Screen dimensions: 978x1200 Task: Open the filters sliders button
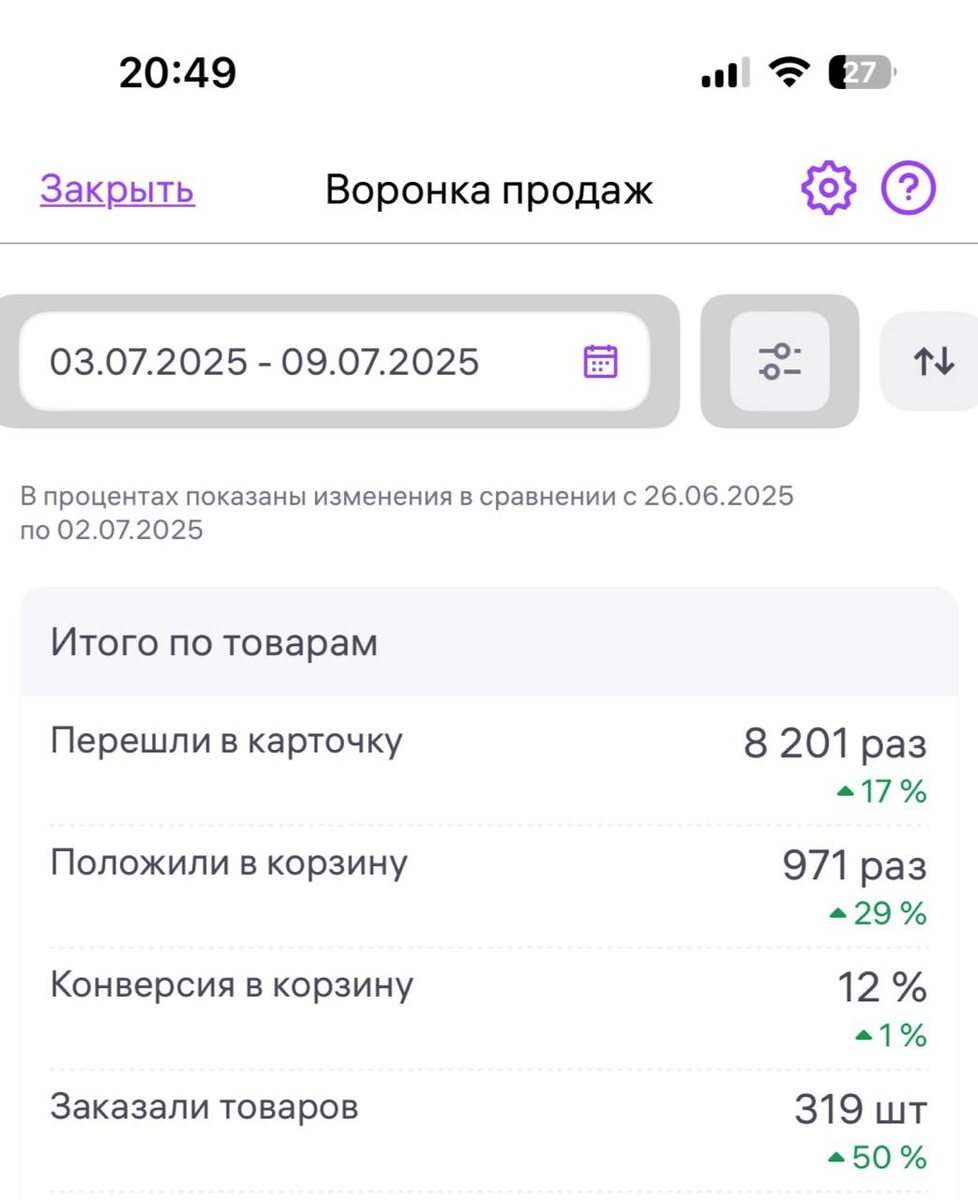click(x=780, y=361)
